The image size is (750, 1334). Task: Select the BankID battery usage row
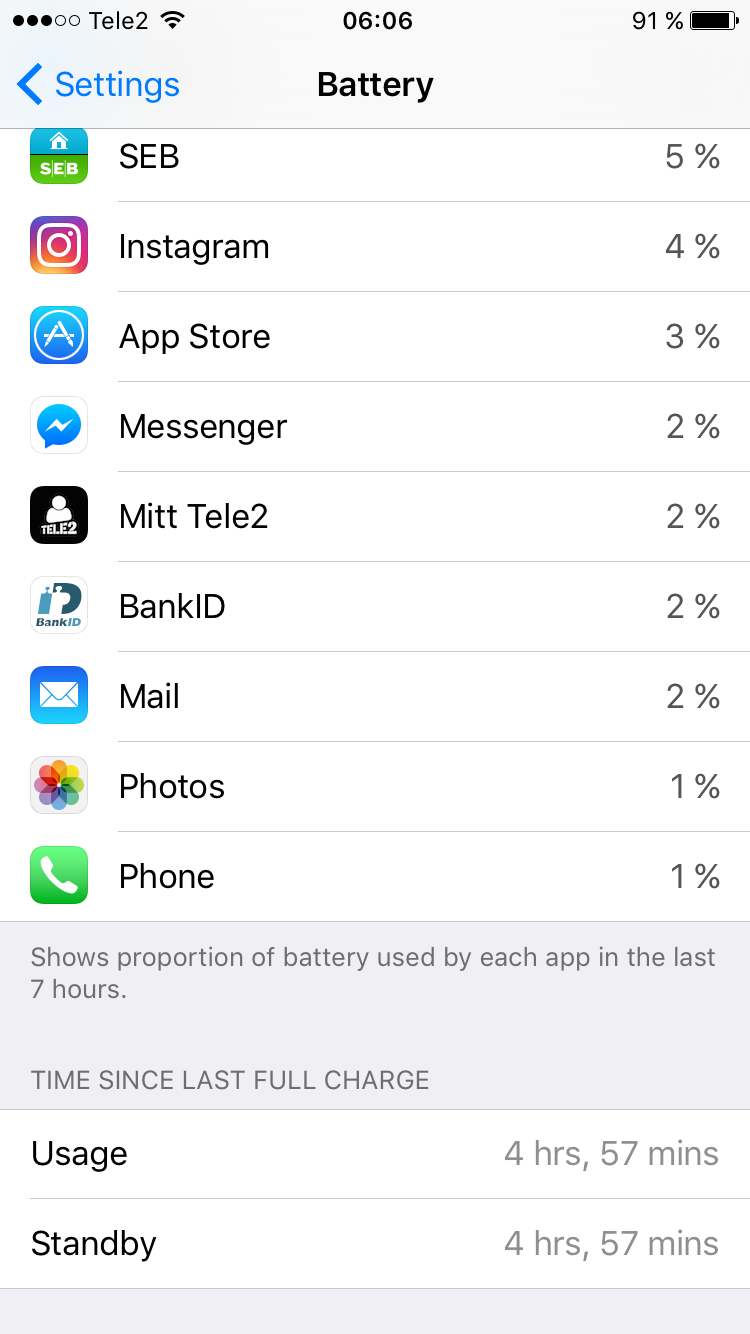[375, 606]
